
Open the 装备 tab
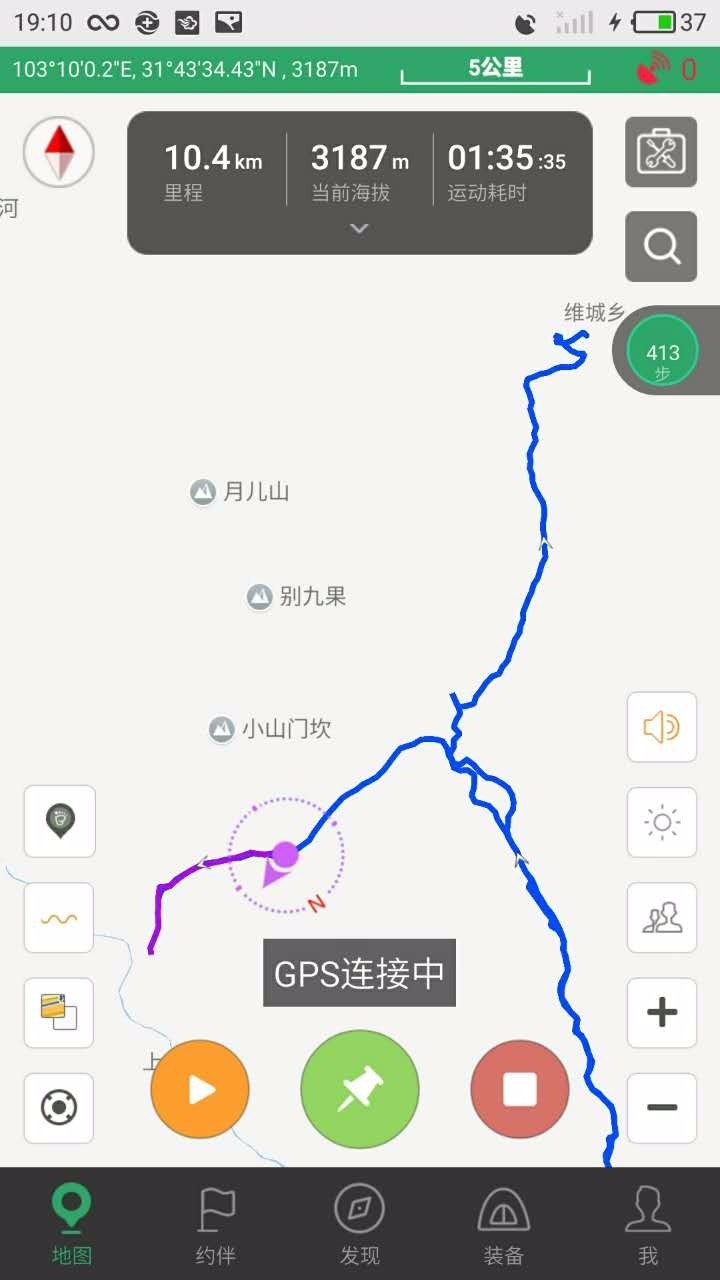pos(503,1220)
